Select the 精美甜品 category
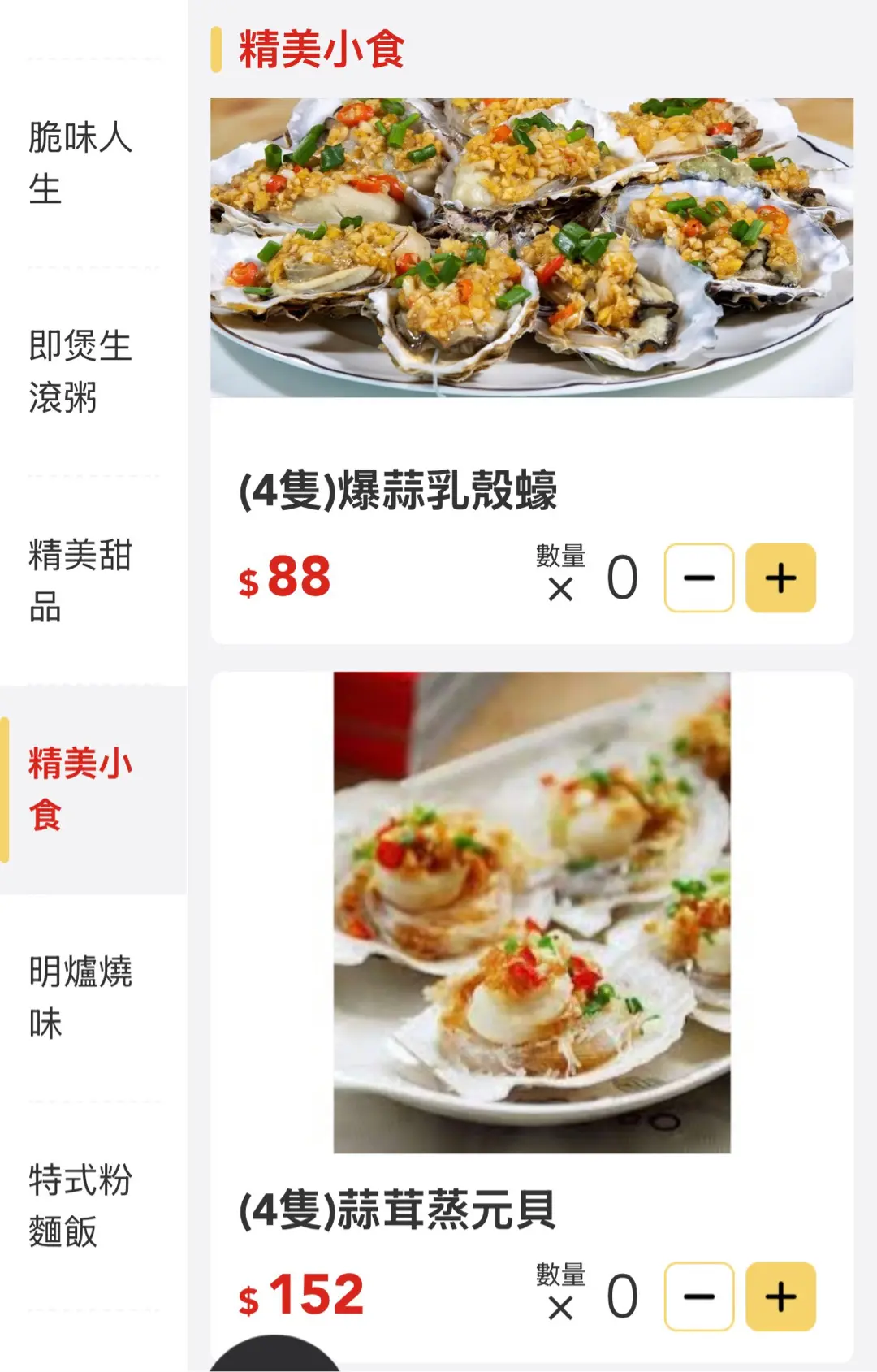The width and height of the screenshot is (877, 1372). tap(80, 580)
